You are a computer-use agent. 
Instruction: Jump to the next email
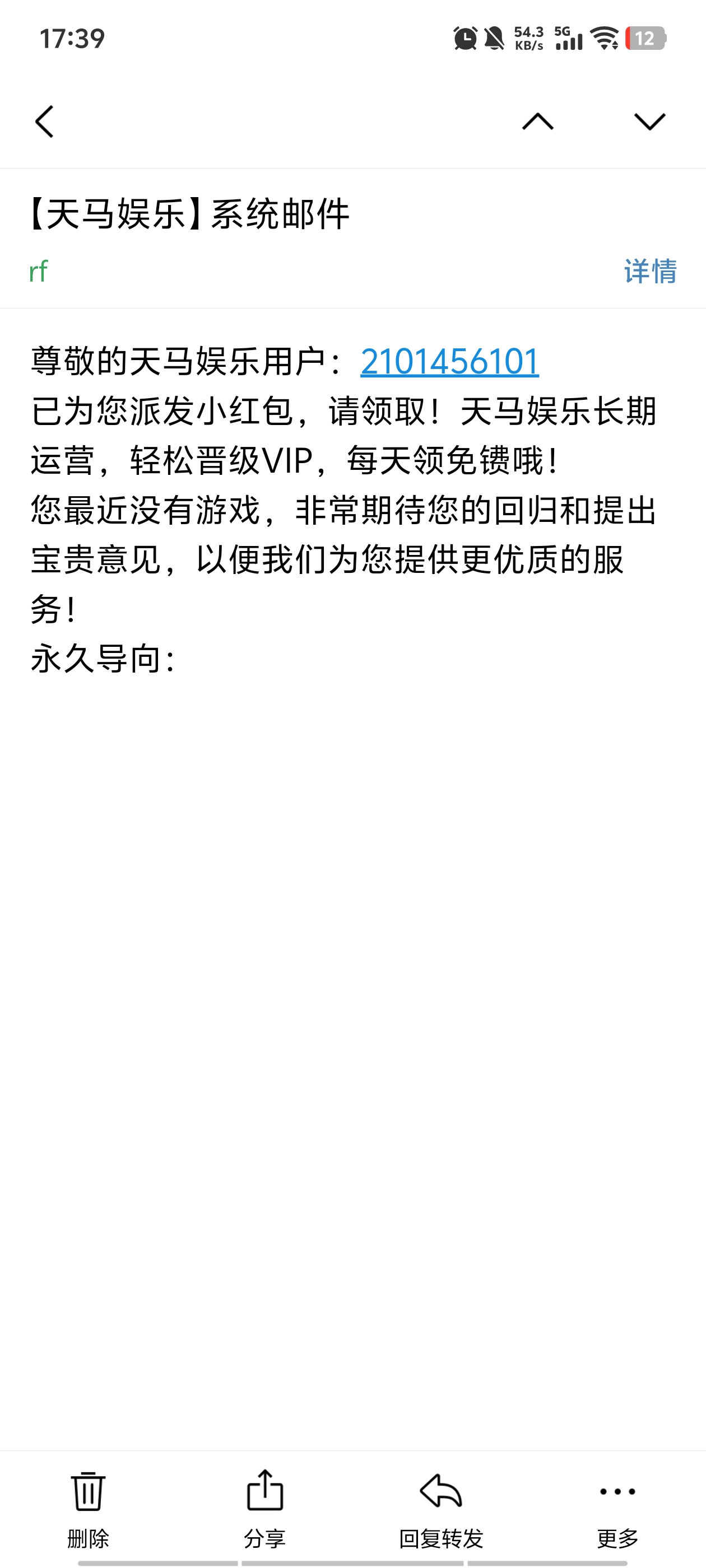tap(649, 122)
